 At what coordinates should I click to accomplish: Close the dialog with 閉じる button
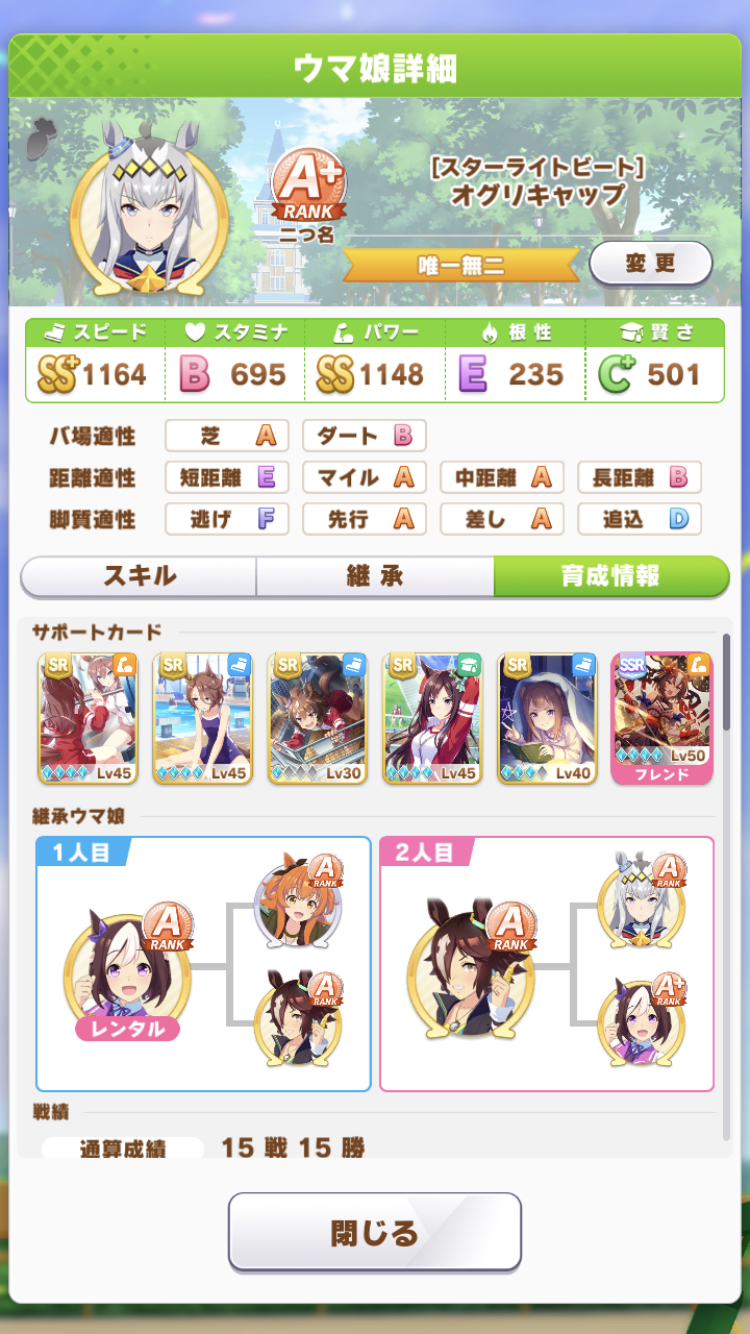374,1232
